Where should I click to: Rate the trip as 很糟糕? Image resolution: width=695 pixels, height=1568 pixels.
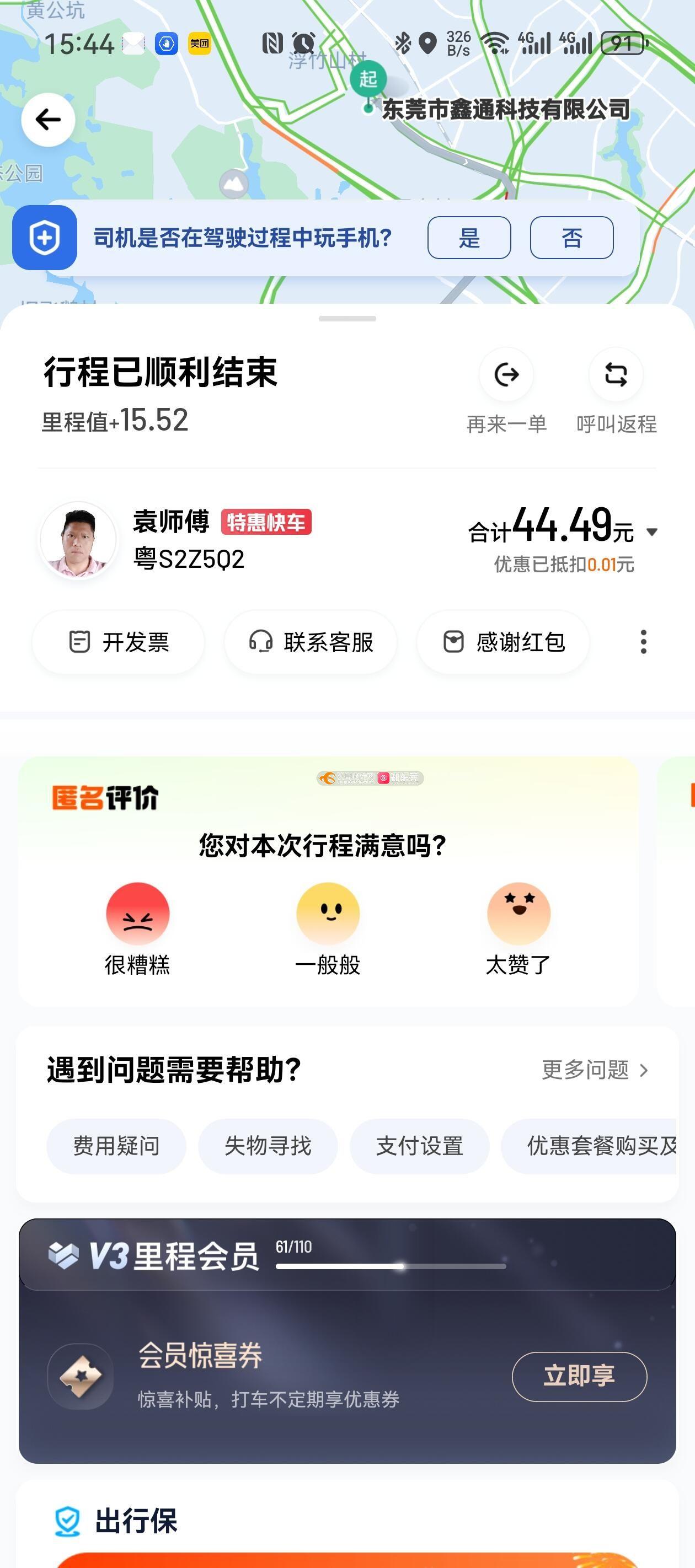138,914
